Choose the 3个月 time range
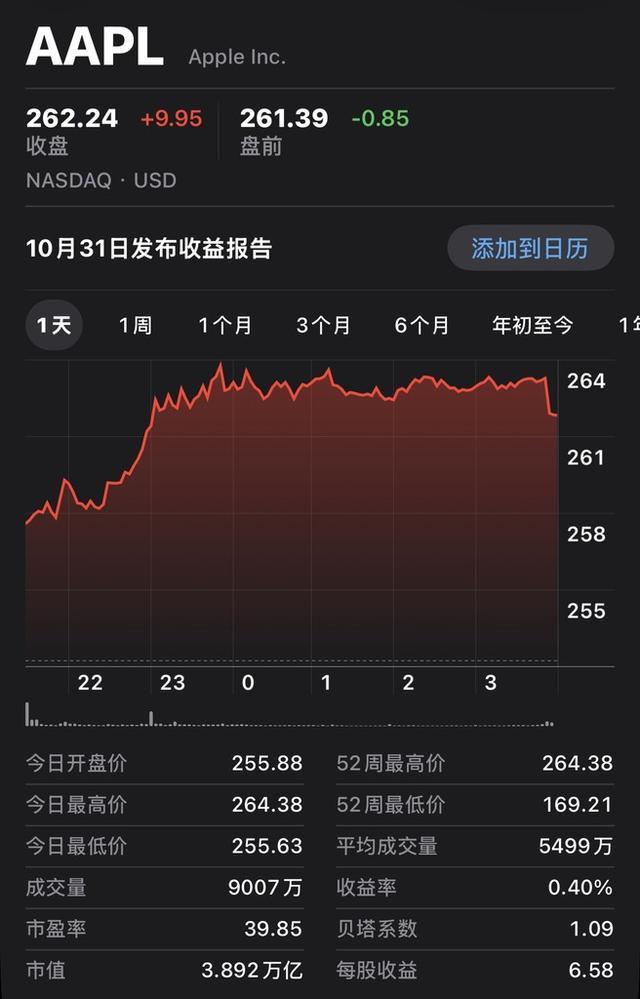Viewport: 640px width, 999px height. [x=324, y=326]
